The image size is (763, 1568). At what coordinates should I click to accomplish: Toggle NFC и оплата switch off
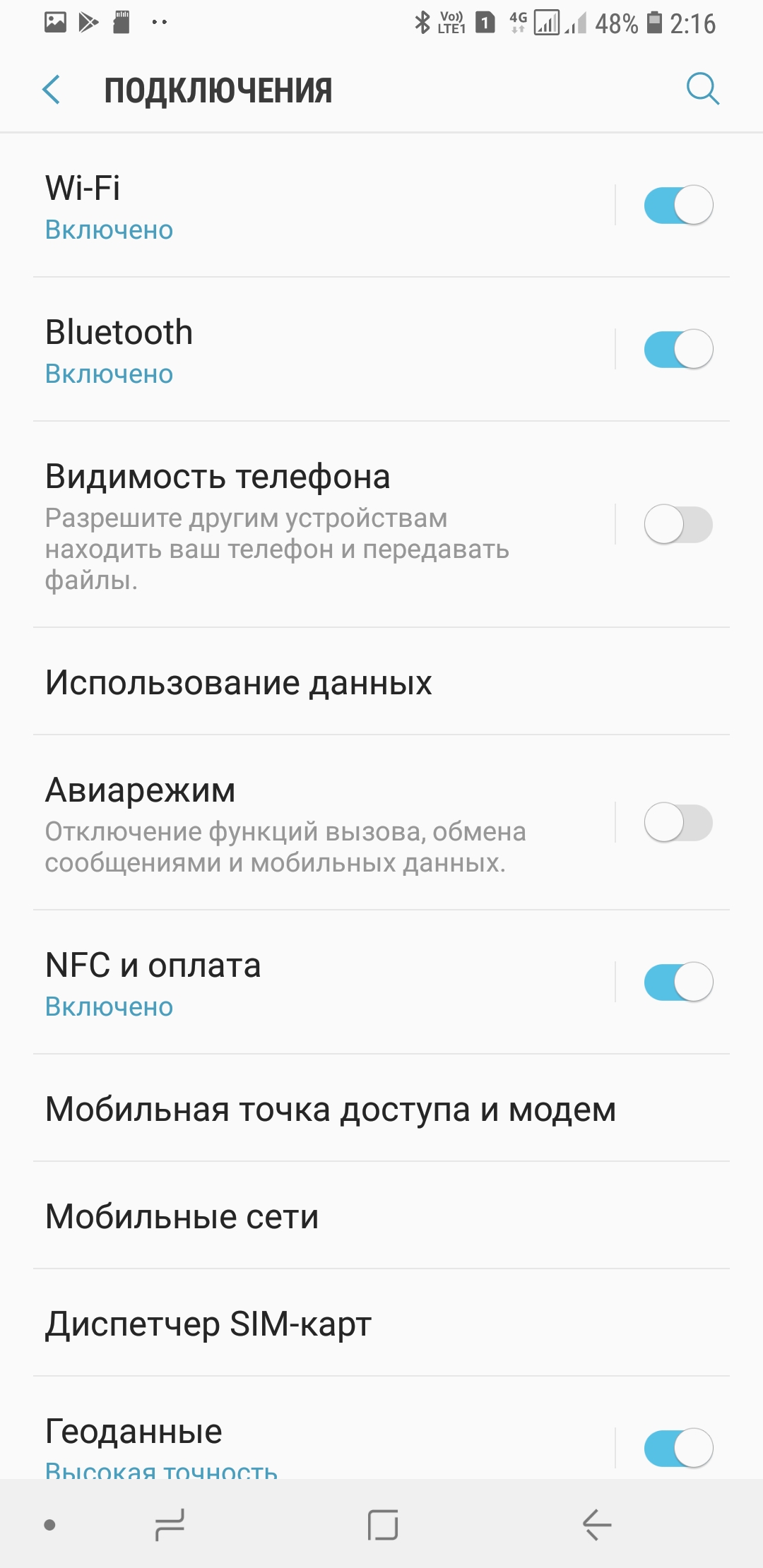678,982
